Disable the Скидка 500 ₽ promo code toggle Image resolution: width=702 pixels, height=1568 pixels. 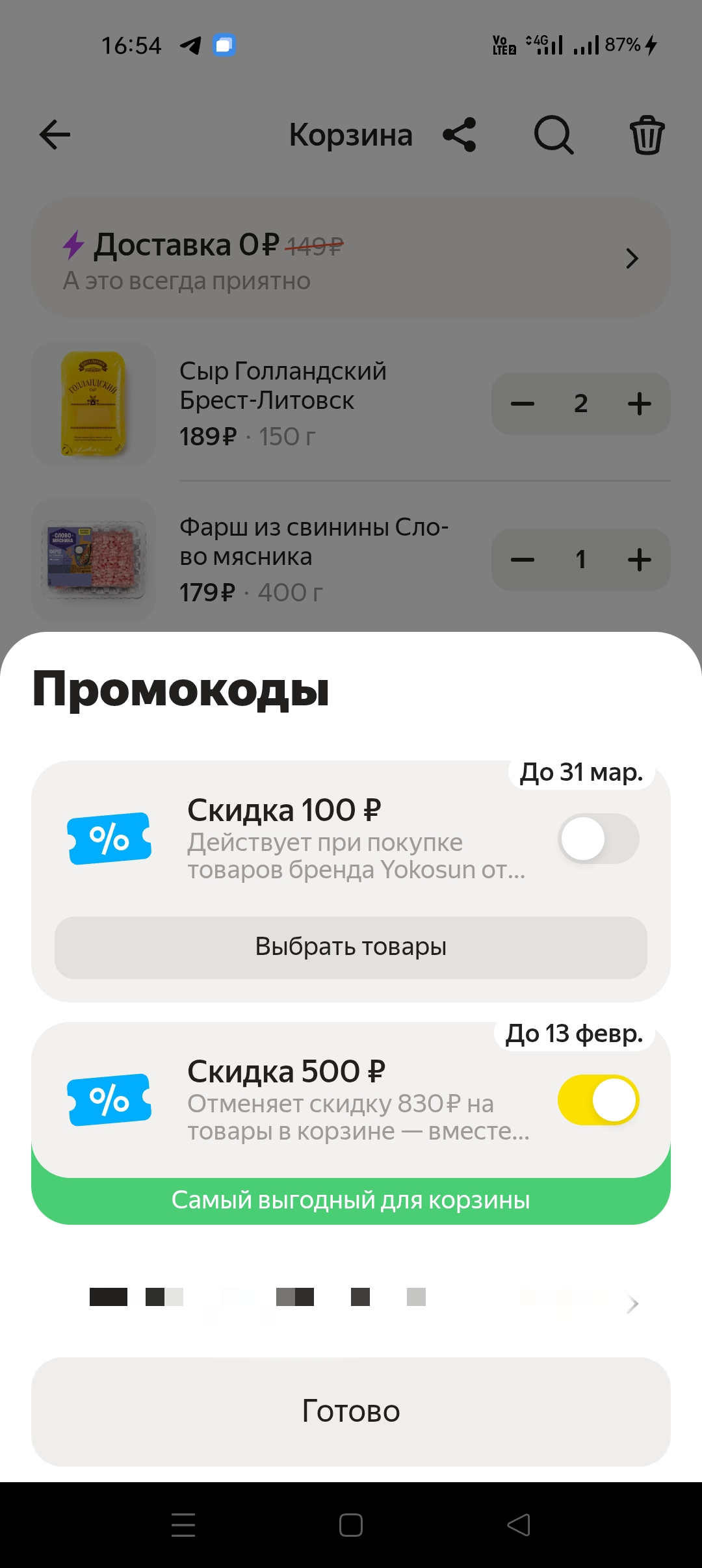coord(598,1100)
